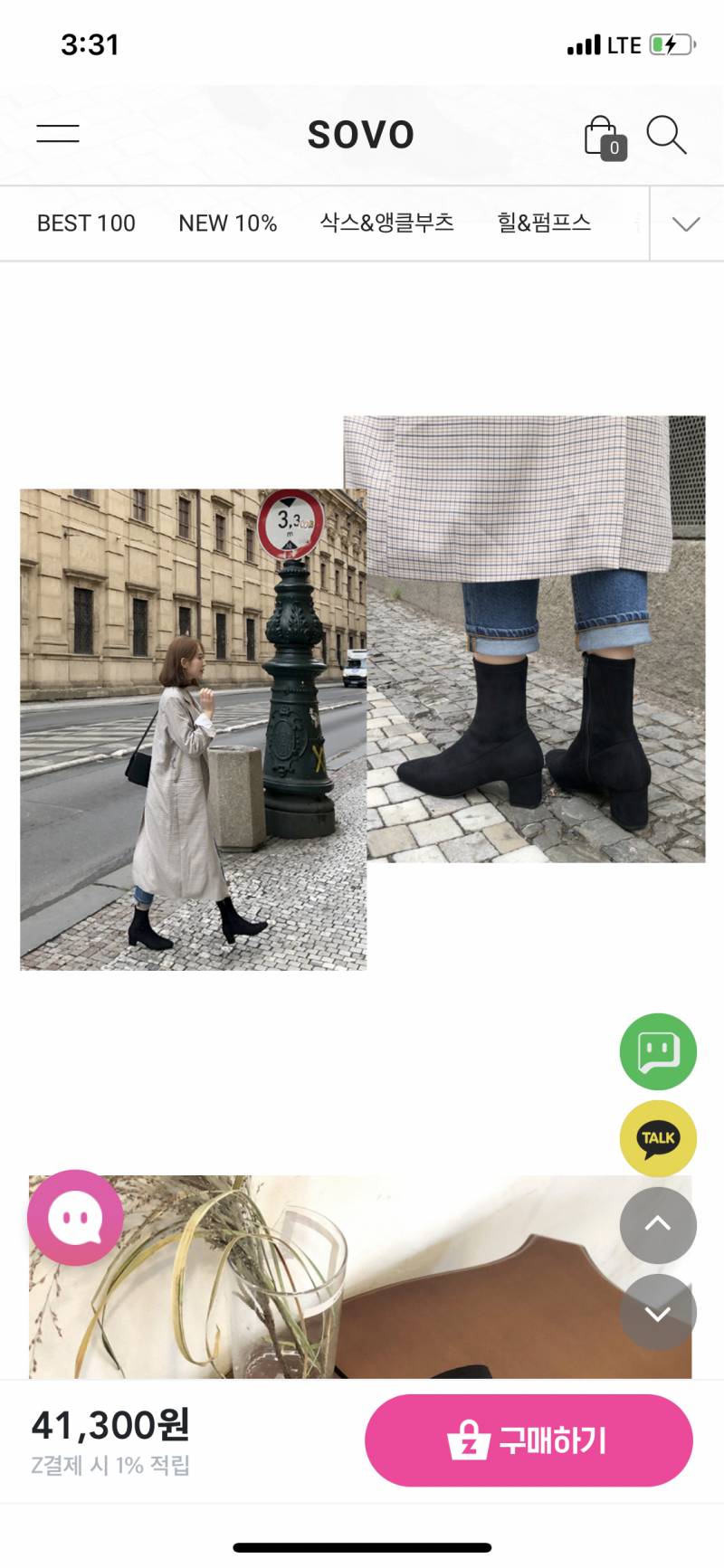Screen dimensions: 724x1568
Task: Open the pink chatbot bubble
Action: 75,1218
